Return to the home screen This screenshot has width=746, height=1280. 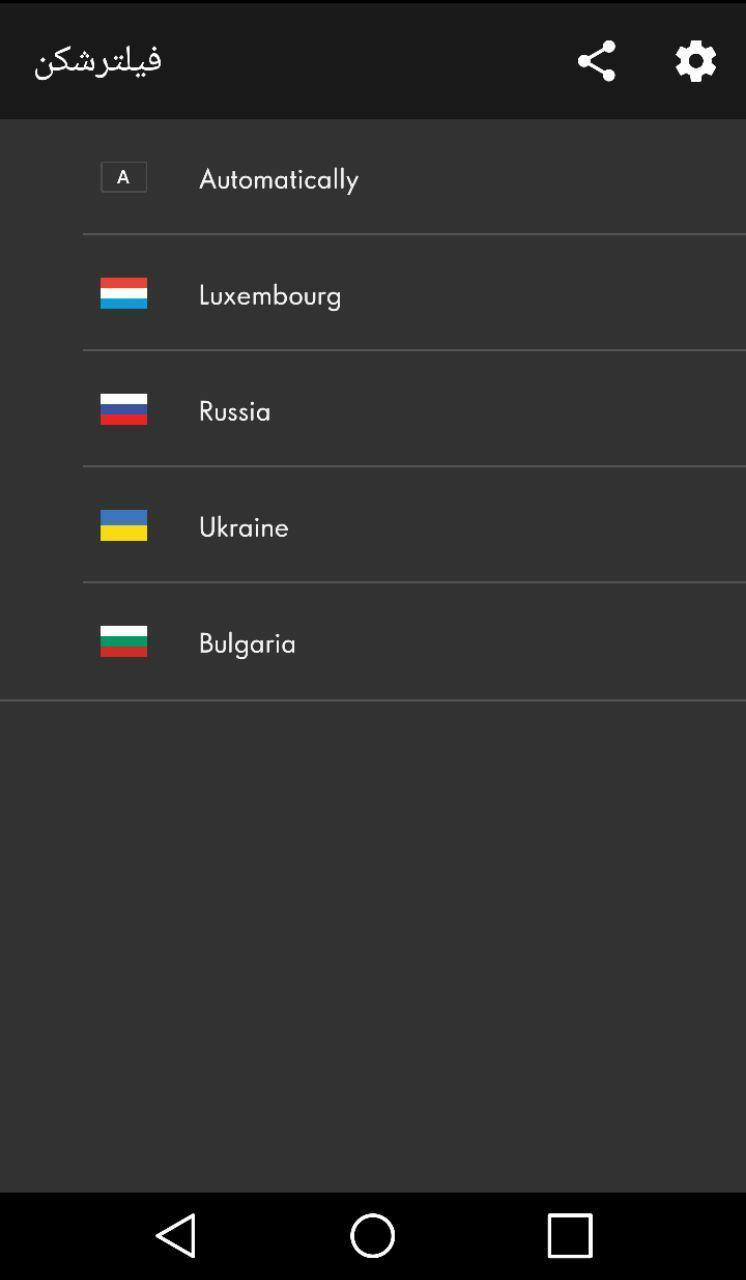click(x=372, y=1235)
